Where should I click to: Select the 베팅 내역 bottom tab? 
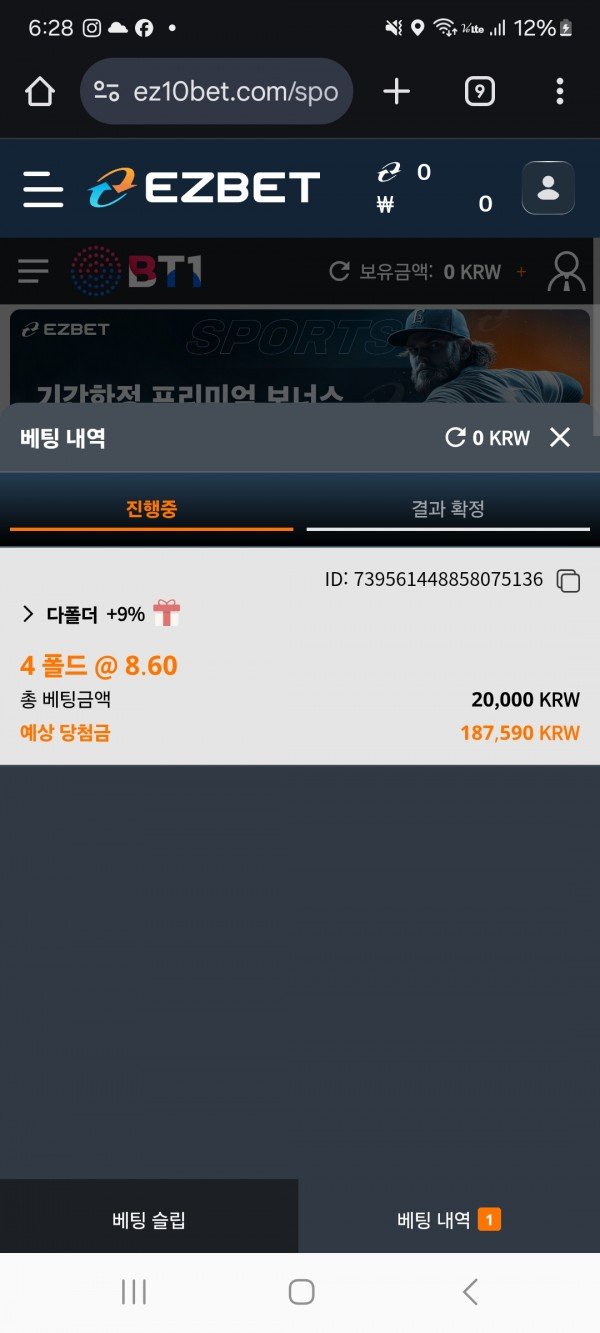pyautogui.click(x=448, y=1220)
